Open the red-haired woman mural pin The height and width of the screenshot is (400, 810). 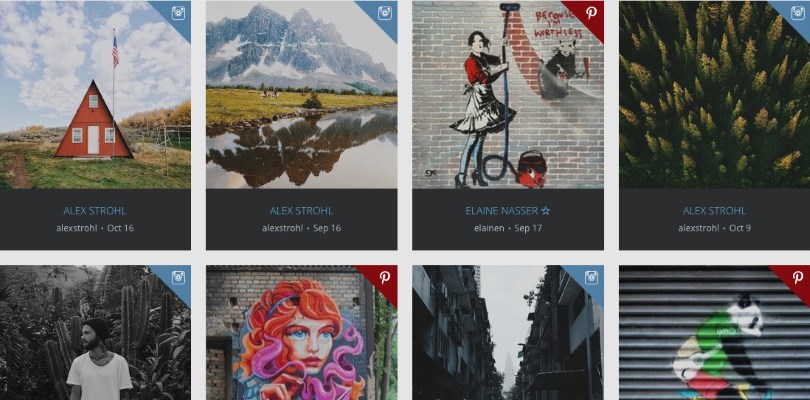(x=300, y=335)
